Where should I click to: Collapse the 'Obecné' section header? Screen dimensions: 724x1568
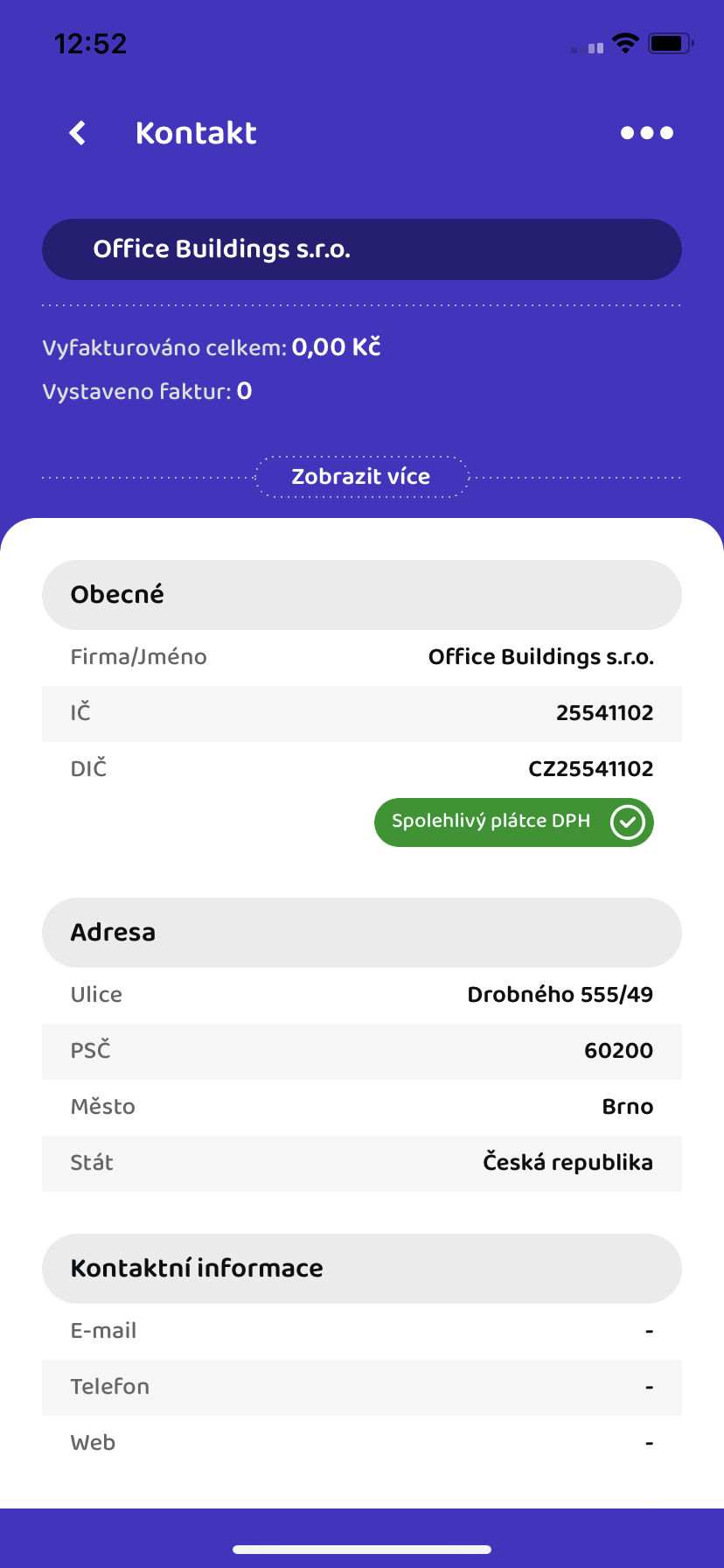pos(362,594)
